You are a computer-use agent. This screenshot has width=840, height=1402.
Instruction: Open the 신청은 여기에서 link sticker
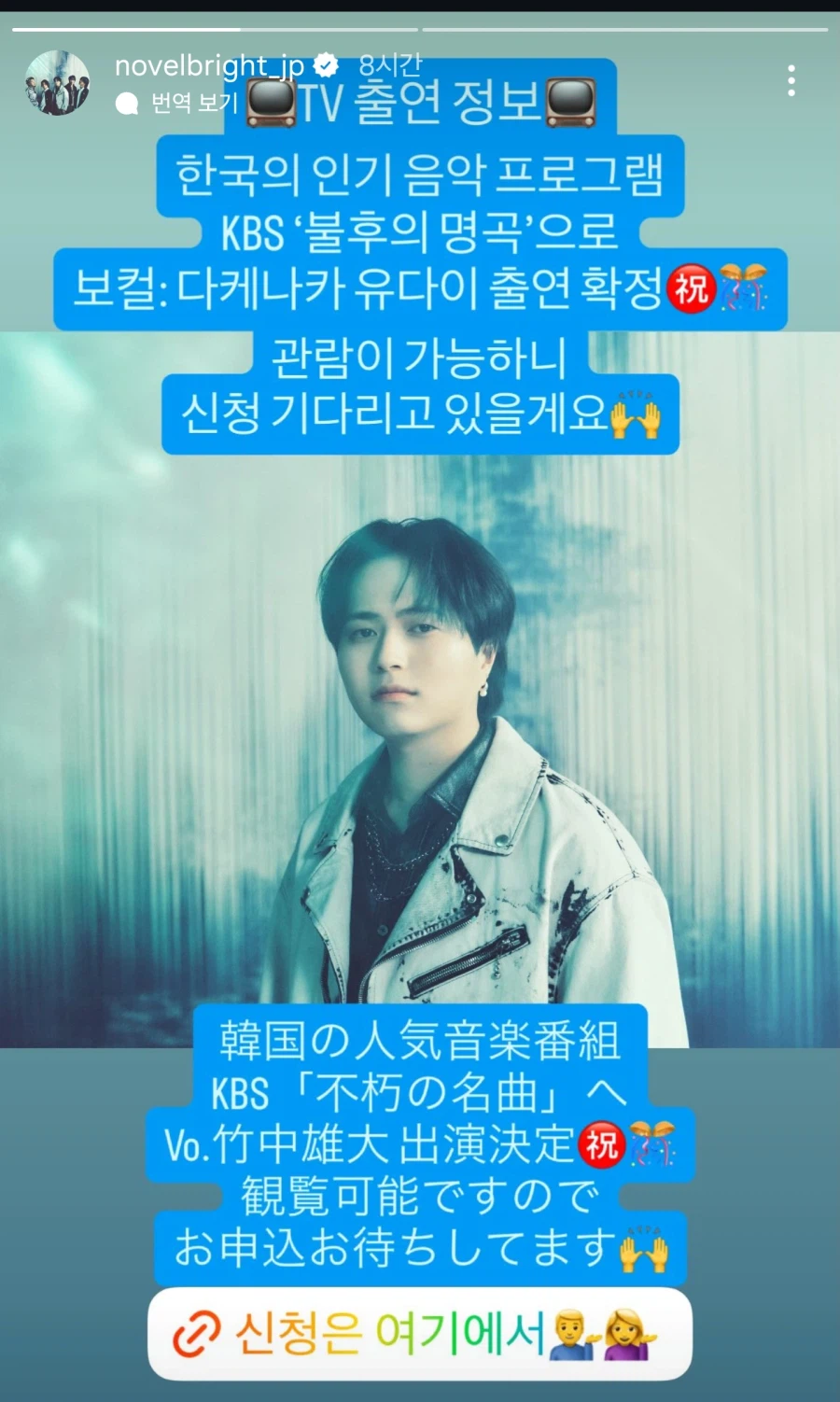(419, 1333)
